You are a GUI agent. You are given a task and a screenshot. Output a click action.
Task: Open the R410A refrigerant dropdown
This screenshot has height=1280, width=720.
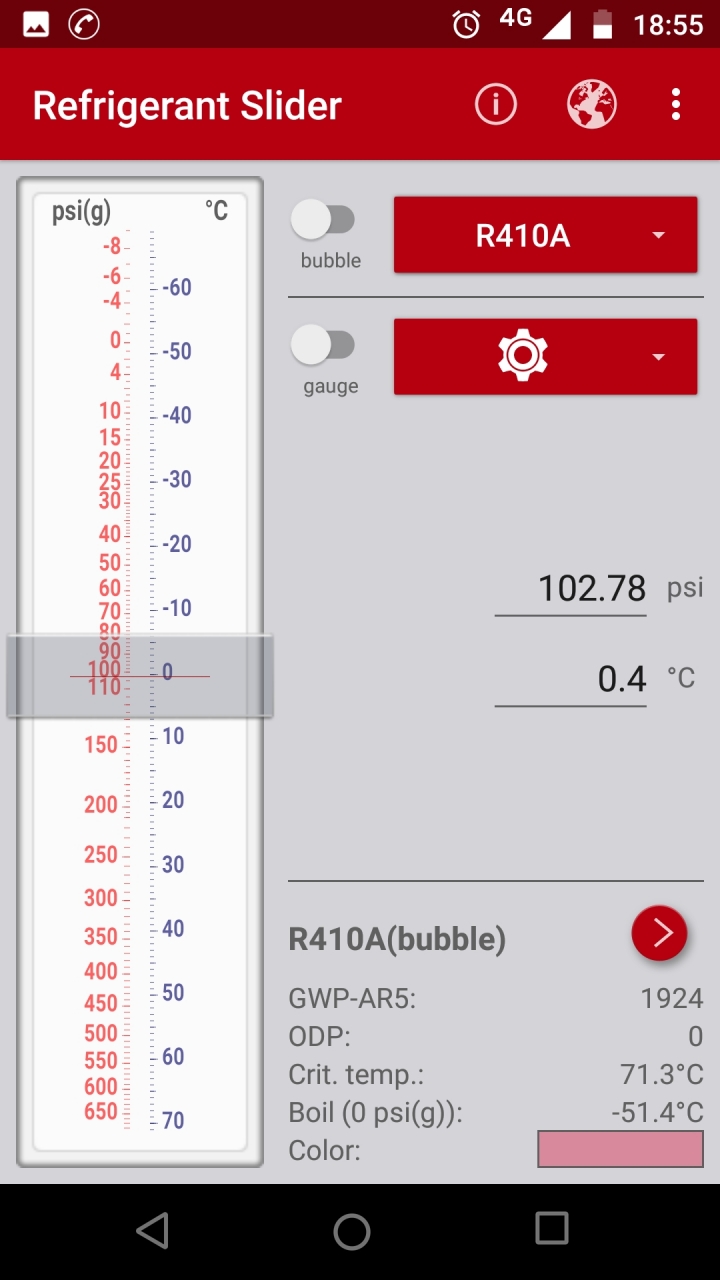545,235
